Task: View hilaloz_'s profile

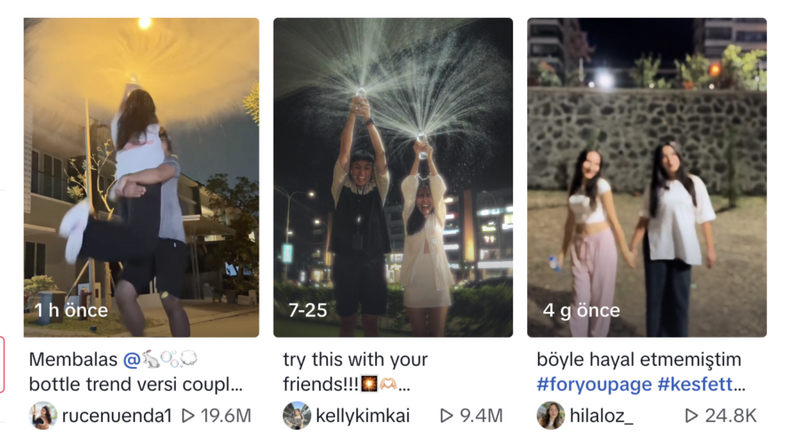Action: 601,415
